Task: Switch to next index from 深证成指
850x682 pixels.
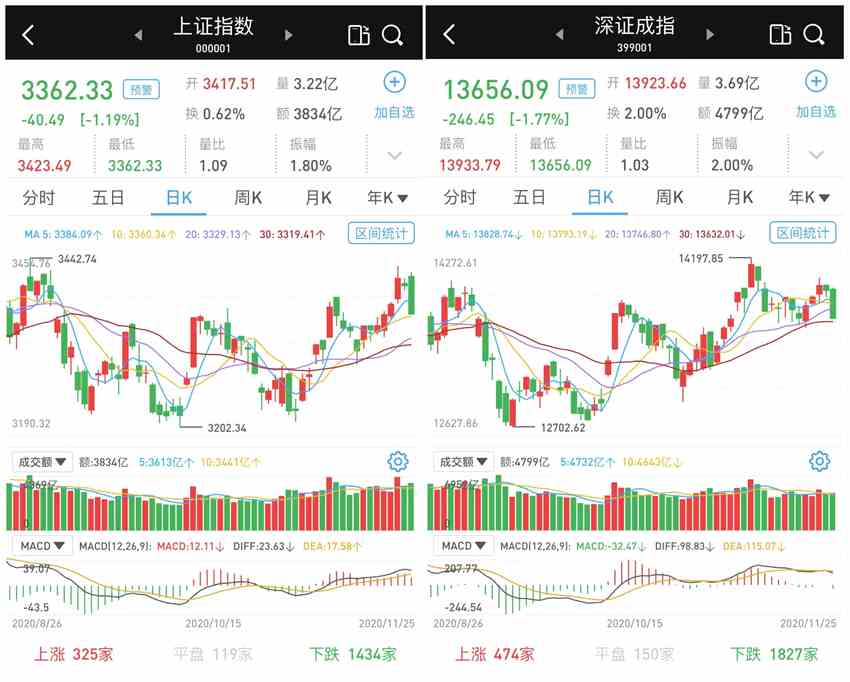Action: (710, 35)
